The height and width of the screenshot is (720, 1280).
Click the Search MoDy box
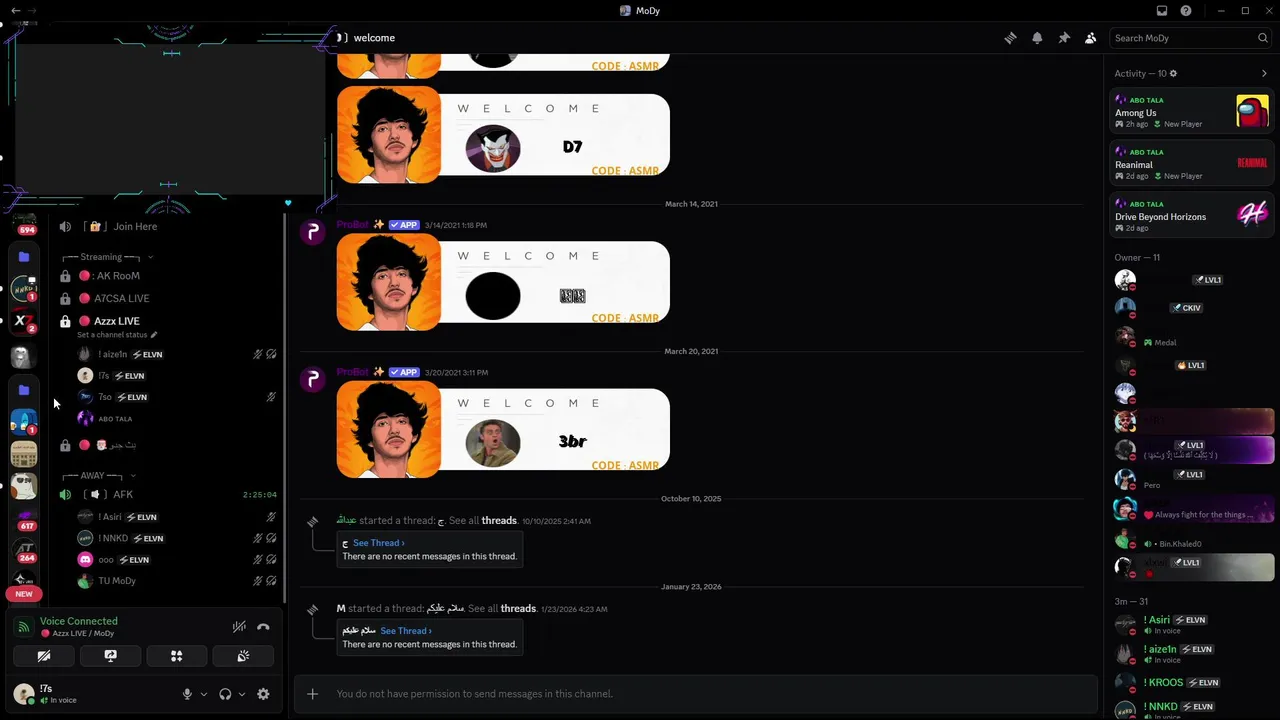coord(1184,38)
